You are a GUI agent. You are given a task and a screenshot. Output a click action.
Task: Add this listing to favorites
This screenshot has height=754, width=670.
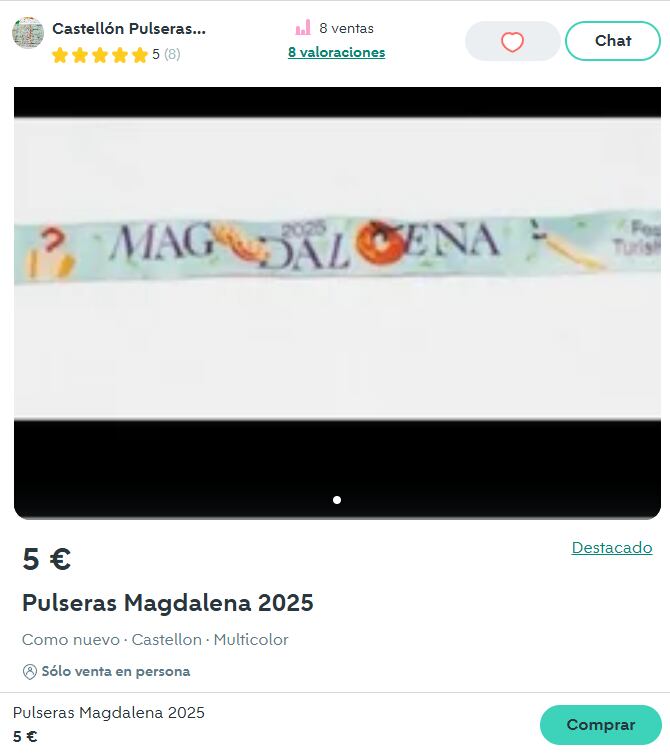[x=512, y=42]
